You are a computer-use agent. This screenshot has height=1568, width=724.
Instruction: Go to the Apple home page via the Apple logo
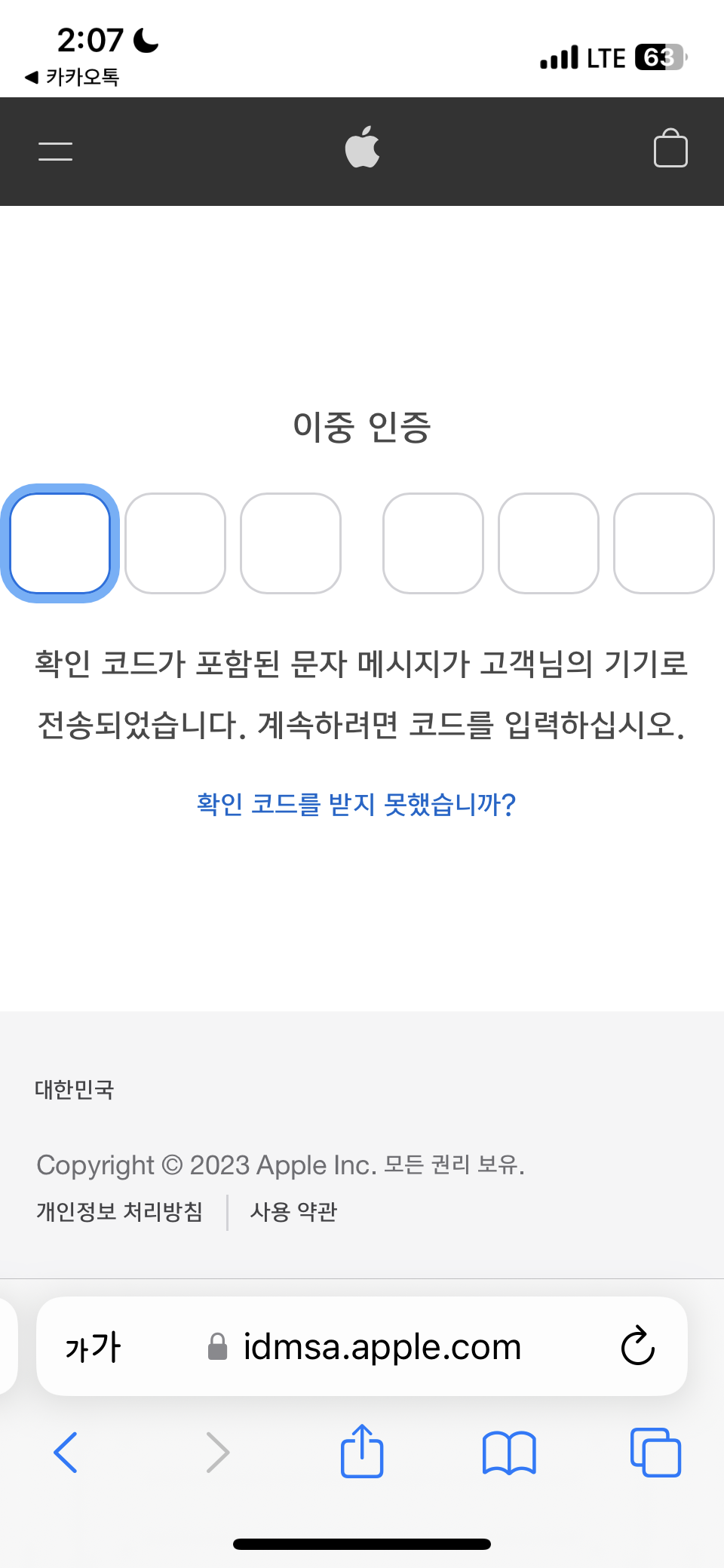click(x=362, y=147)
